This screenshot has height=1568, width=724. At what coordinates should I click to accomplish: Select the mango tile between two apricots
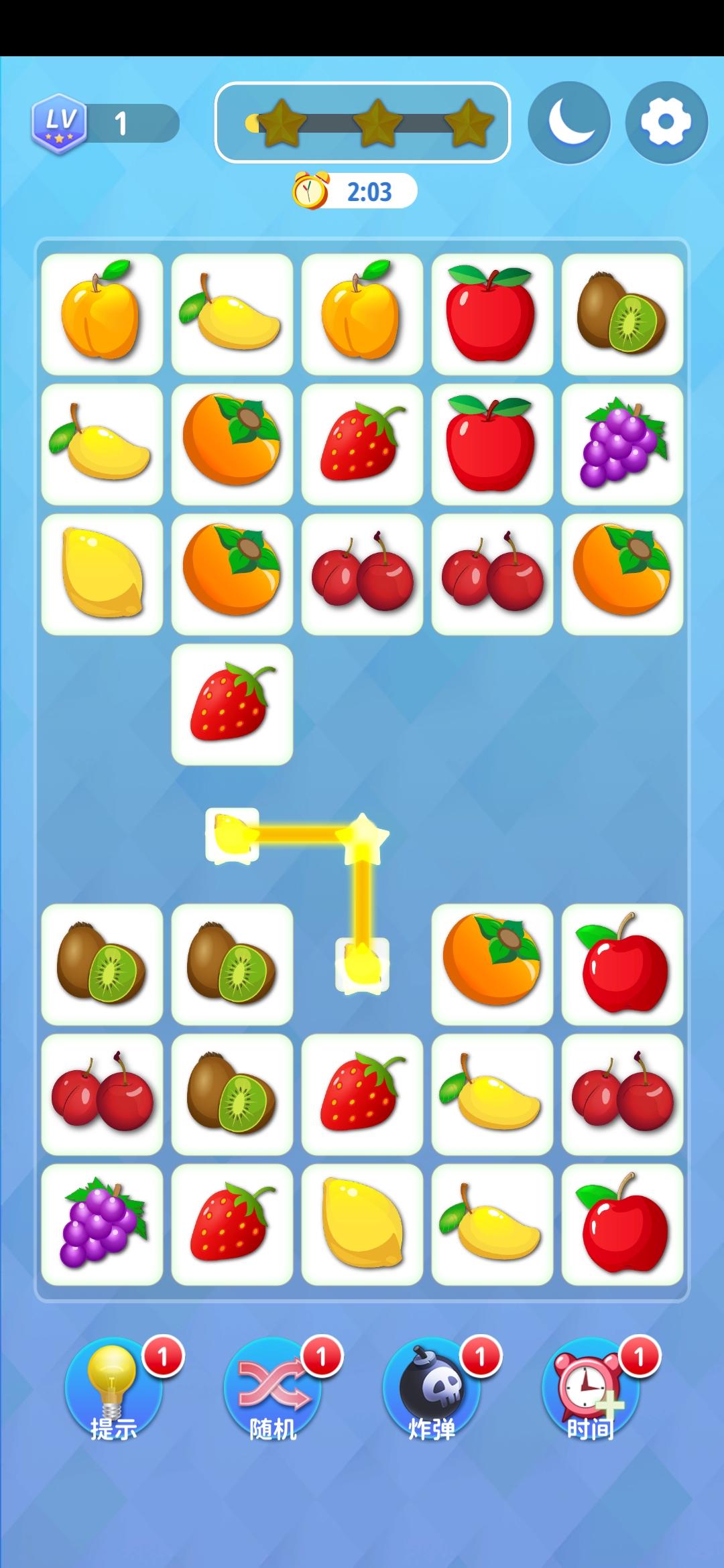click(232, 314)
